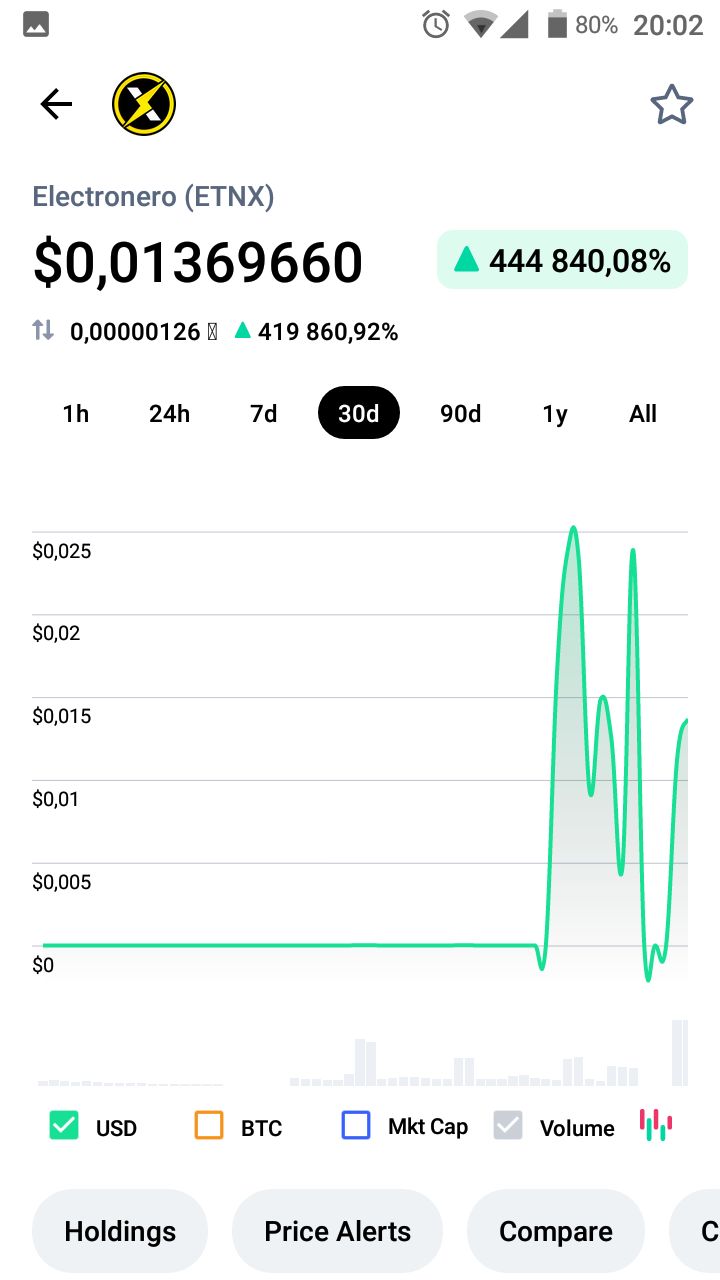Select the 24h time range
Screen dimensions: 720x1280
click(x=169, y=413)
